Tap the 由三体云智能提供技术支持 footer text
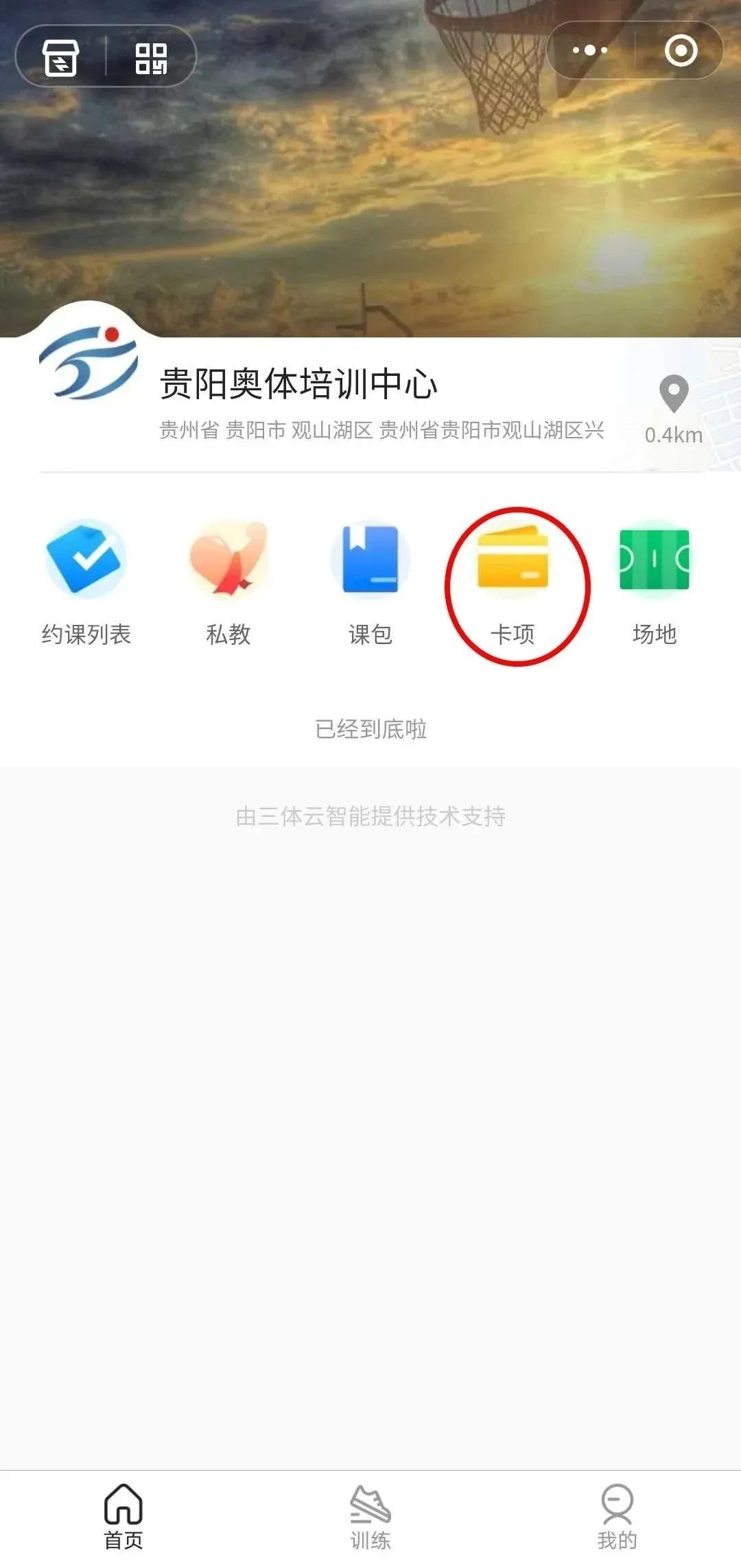Viewport: 741px width, 1568px height. [x=370, y=818]
